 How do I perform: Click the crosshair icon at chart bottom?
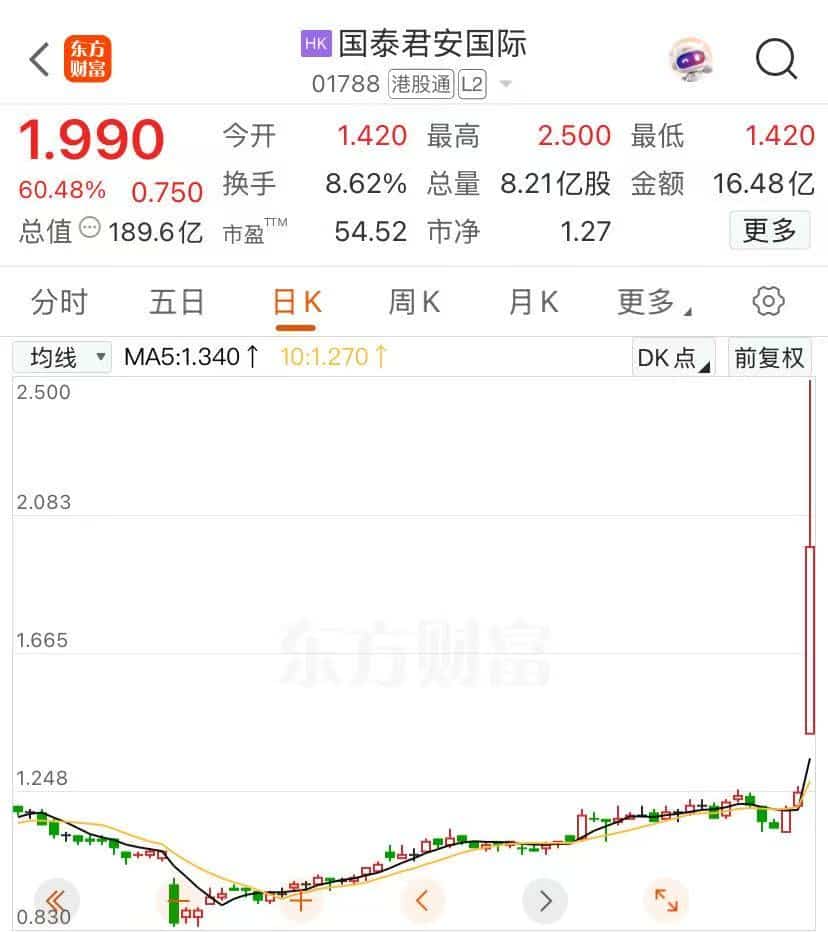[300, 900]
